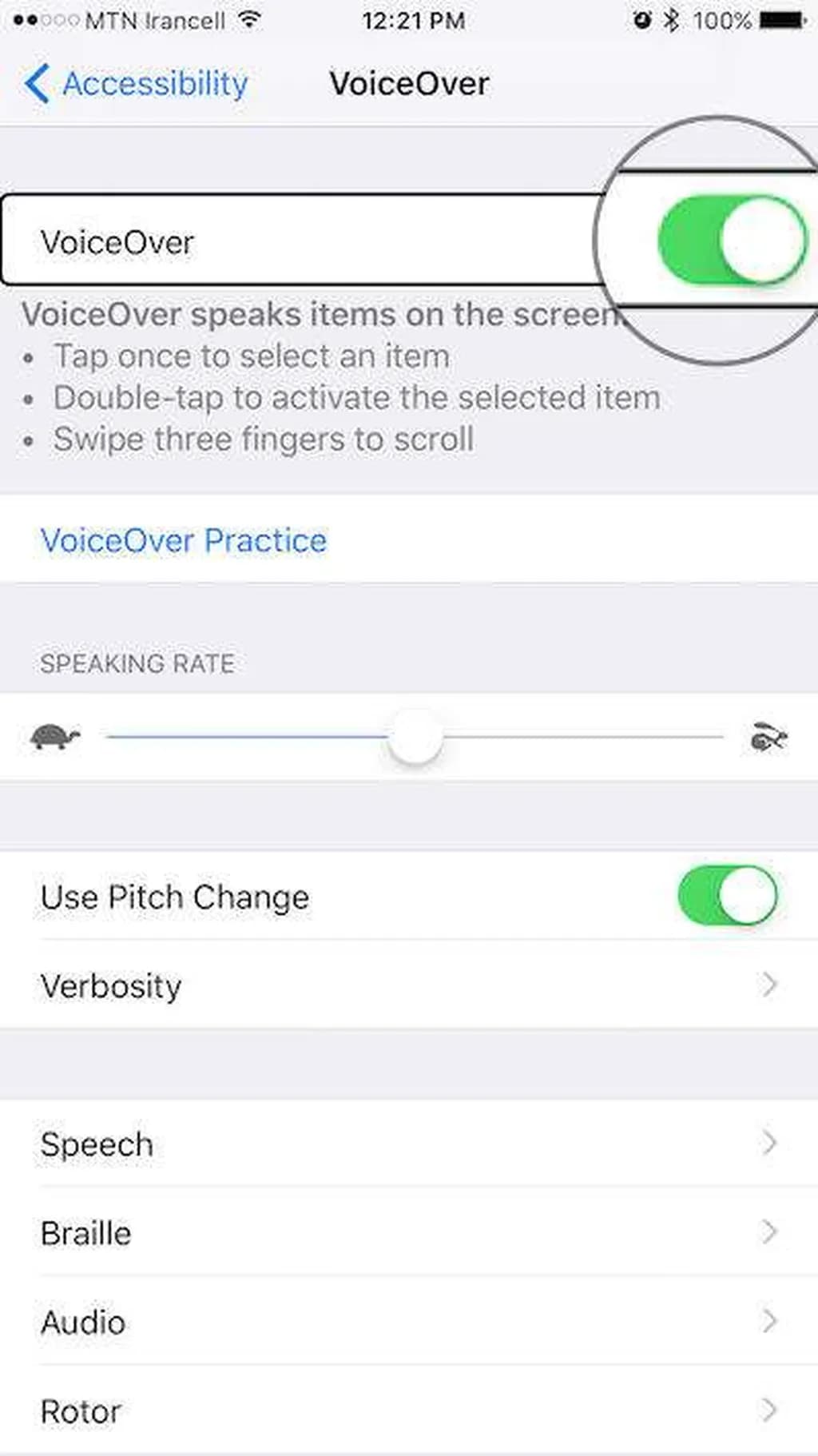The width and height of the screenshot is (818, 1456).
Task: Tap the Speaking Rate slider
Action: [x=415, y=737]
